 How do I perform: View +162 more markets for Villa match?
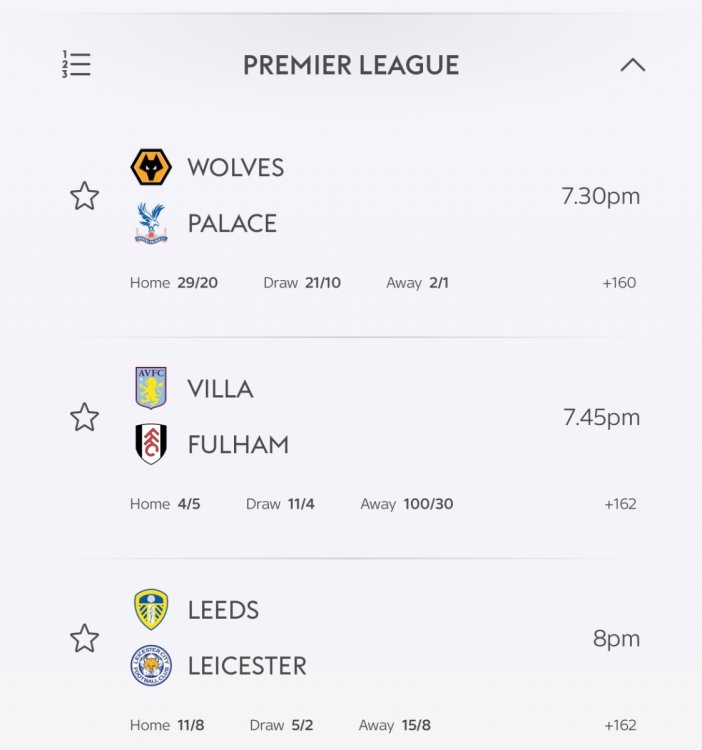[x=619, y=504]
